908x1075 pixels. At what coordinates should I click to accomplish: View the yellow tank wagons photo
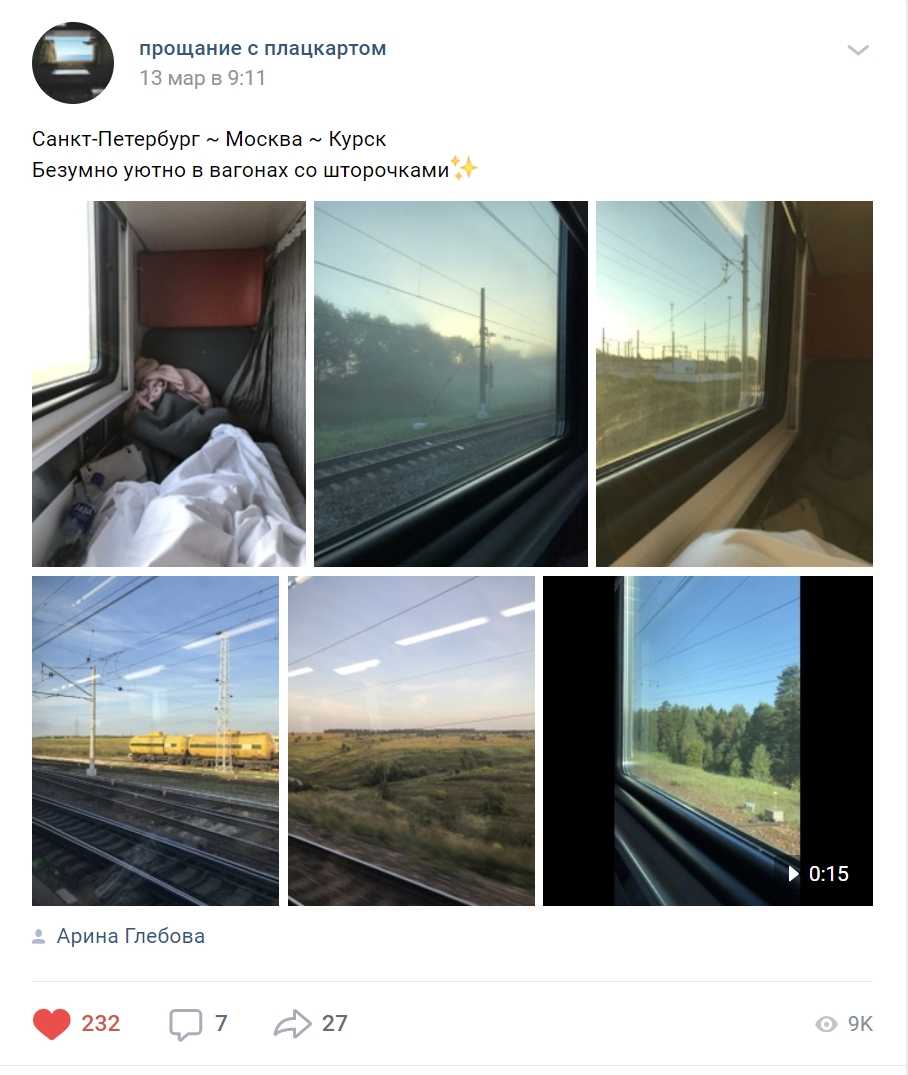(155, 741)
